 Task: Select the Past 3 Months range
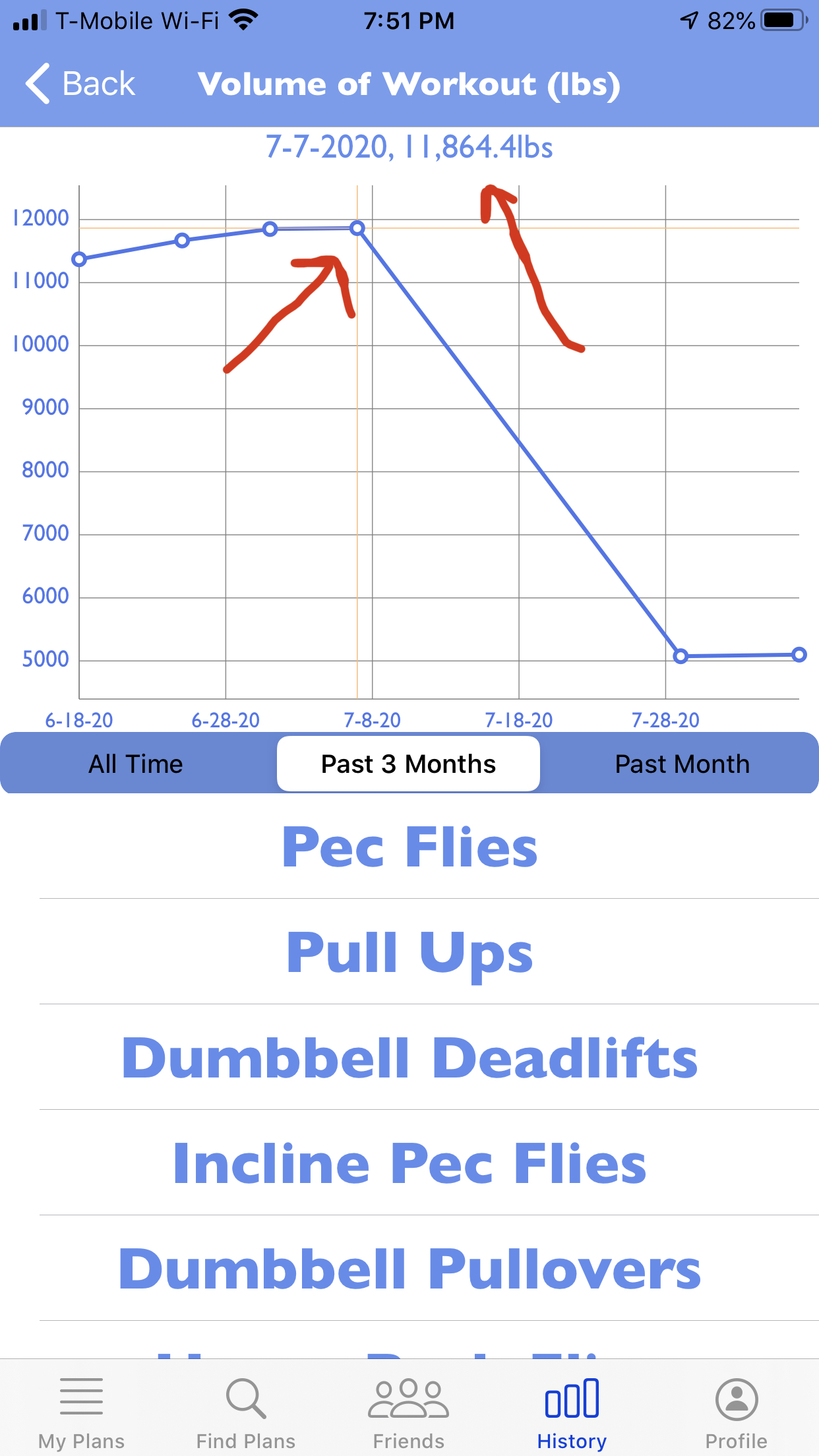click(x=408, y=764)
